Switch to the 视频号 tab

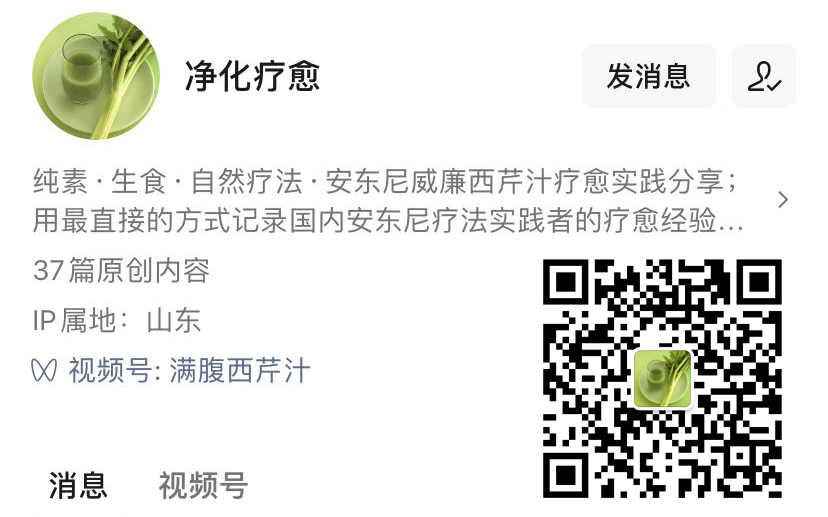pos(203,486)
